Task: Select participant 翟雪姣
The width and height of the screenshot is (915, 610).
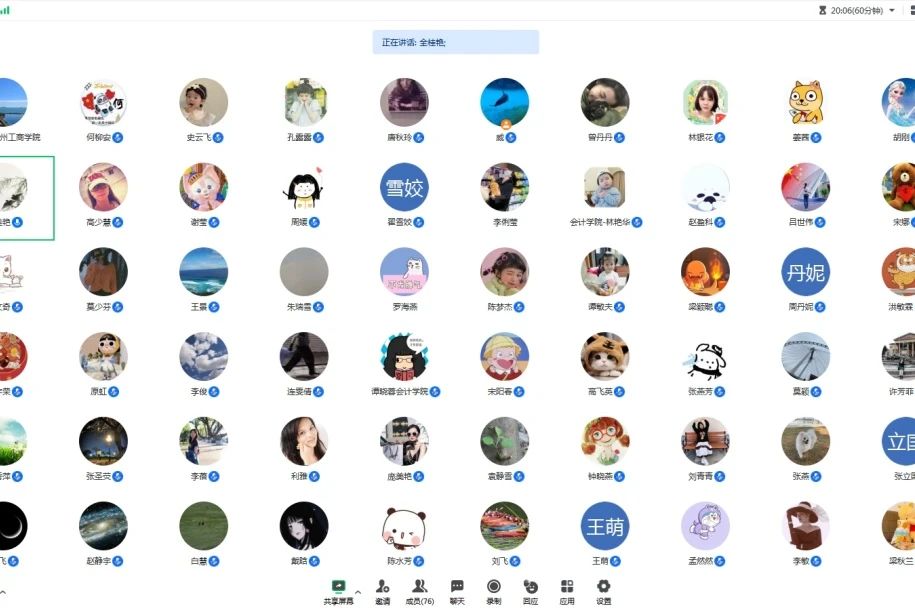Action: tap(404, 188)
